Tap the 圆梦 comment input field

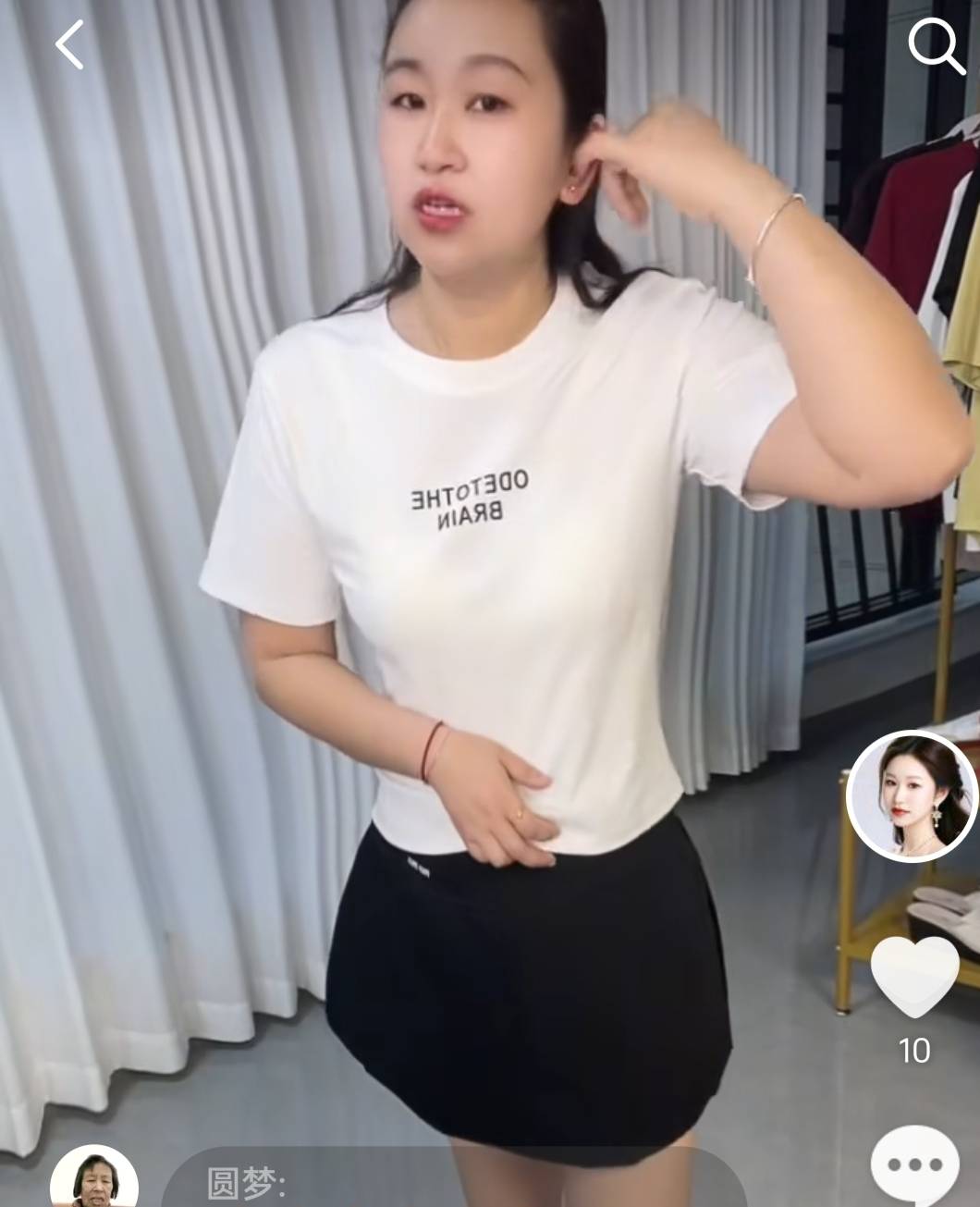tap(453, 1182)
